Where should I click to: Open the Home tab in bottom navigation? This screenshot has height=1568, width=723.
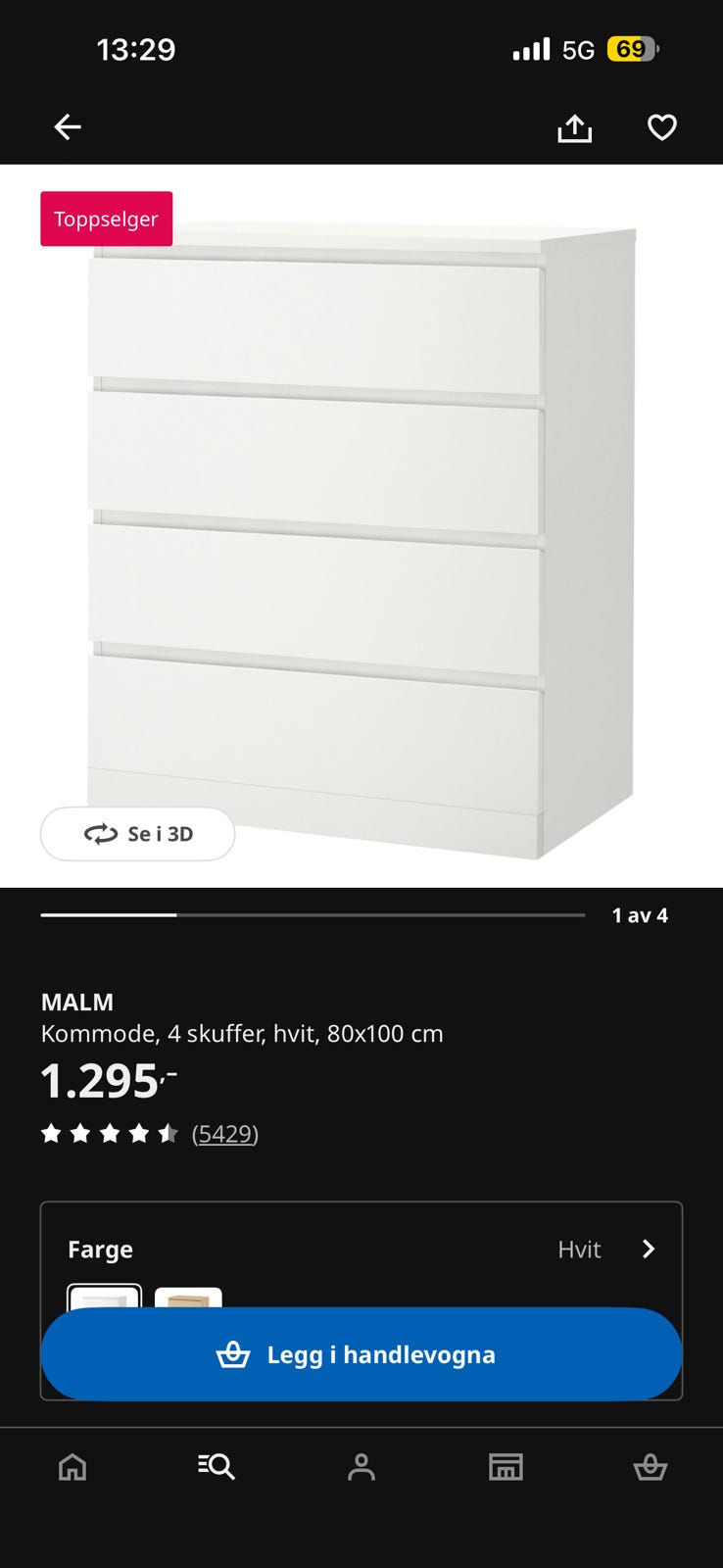point(72,1466)
